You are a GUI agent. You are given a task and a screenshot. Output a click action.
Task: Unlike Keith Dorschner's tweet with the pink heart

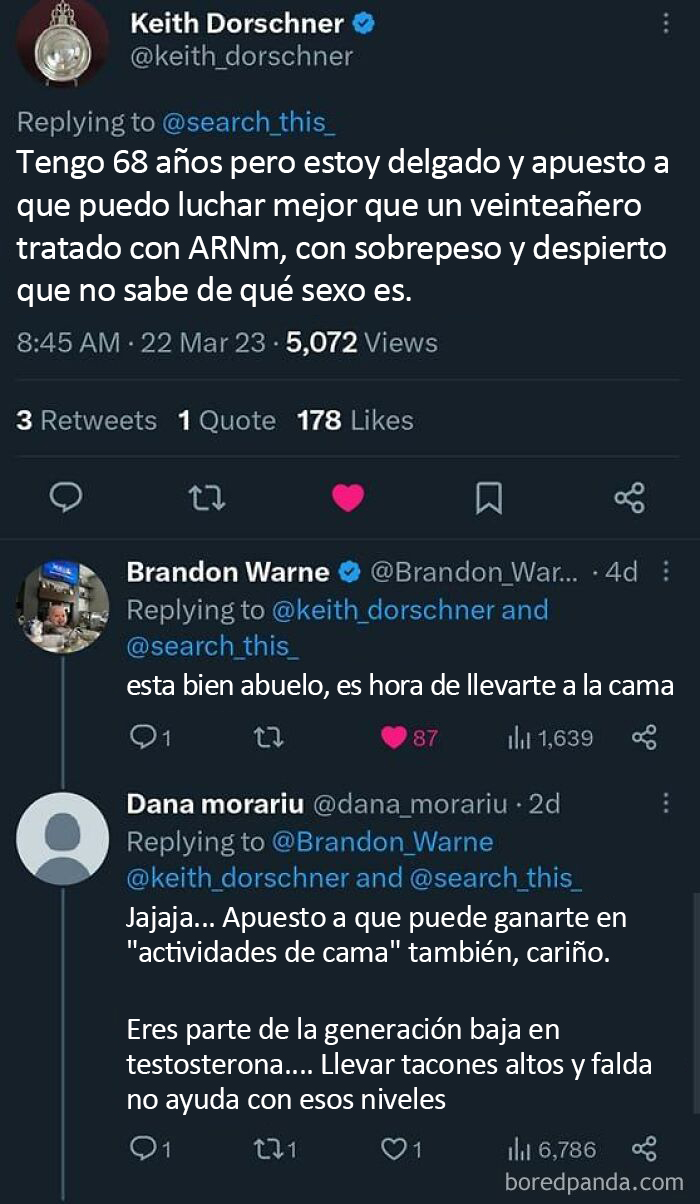348,497
